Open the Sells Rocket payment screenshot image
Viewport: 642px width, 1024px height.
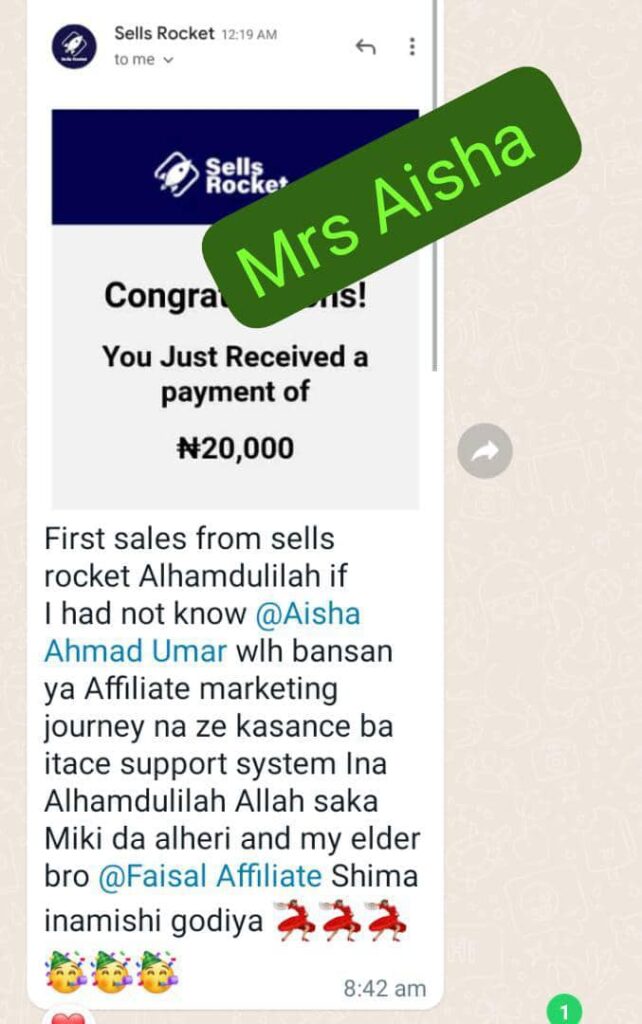pos(235,300)
